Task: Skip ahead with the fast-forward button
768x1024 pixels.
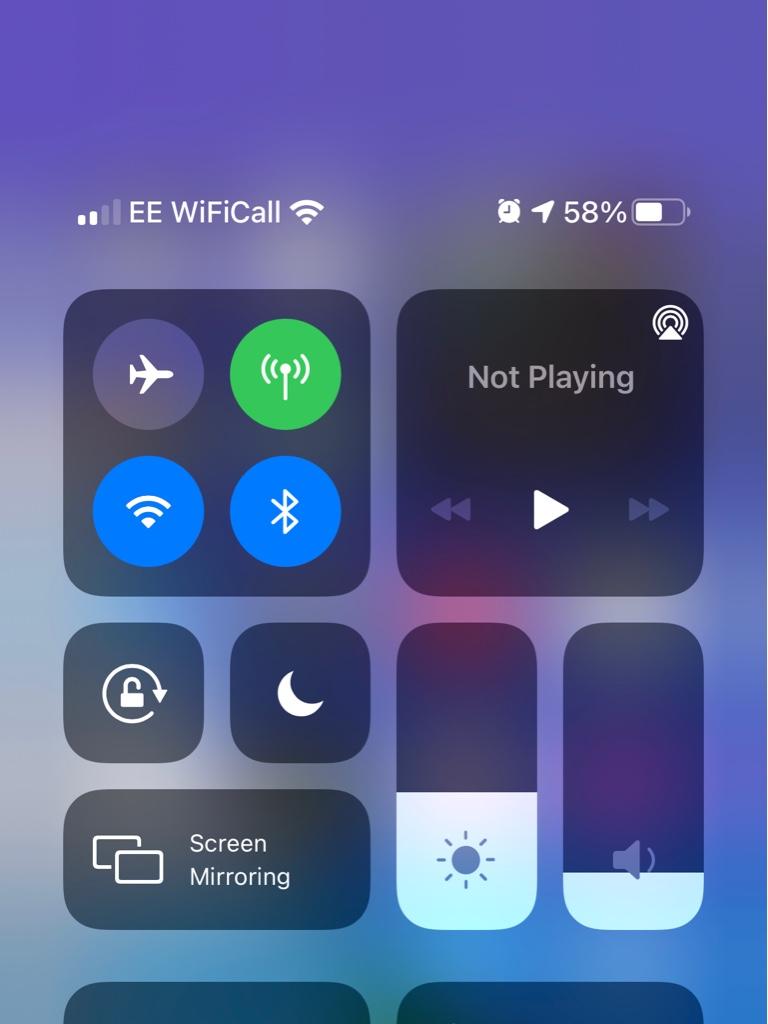Action: 648,510
